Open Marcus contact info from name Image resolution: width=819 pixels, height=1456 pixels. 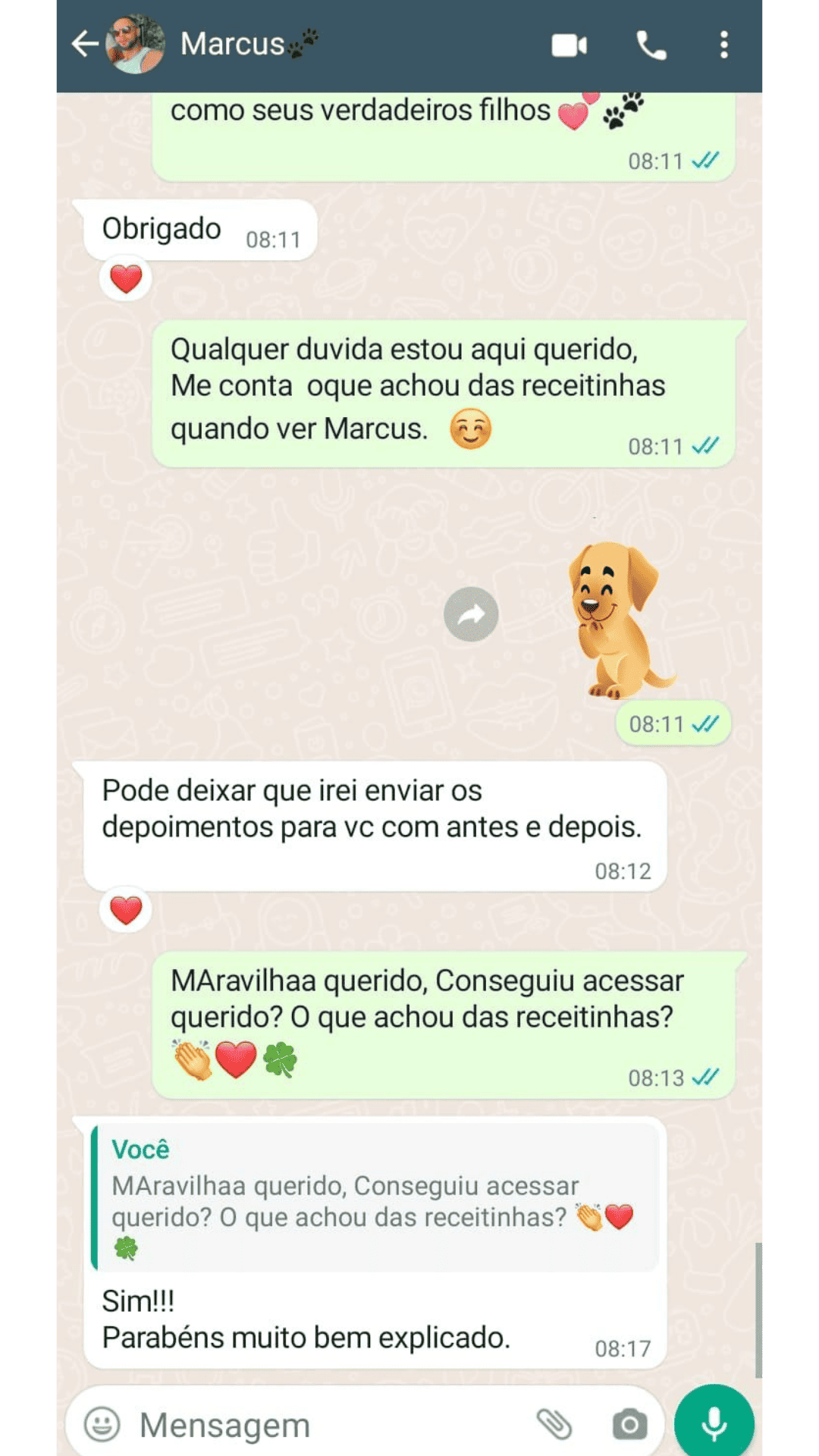[233, 45]
